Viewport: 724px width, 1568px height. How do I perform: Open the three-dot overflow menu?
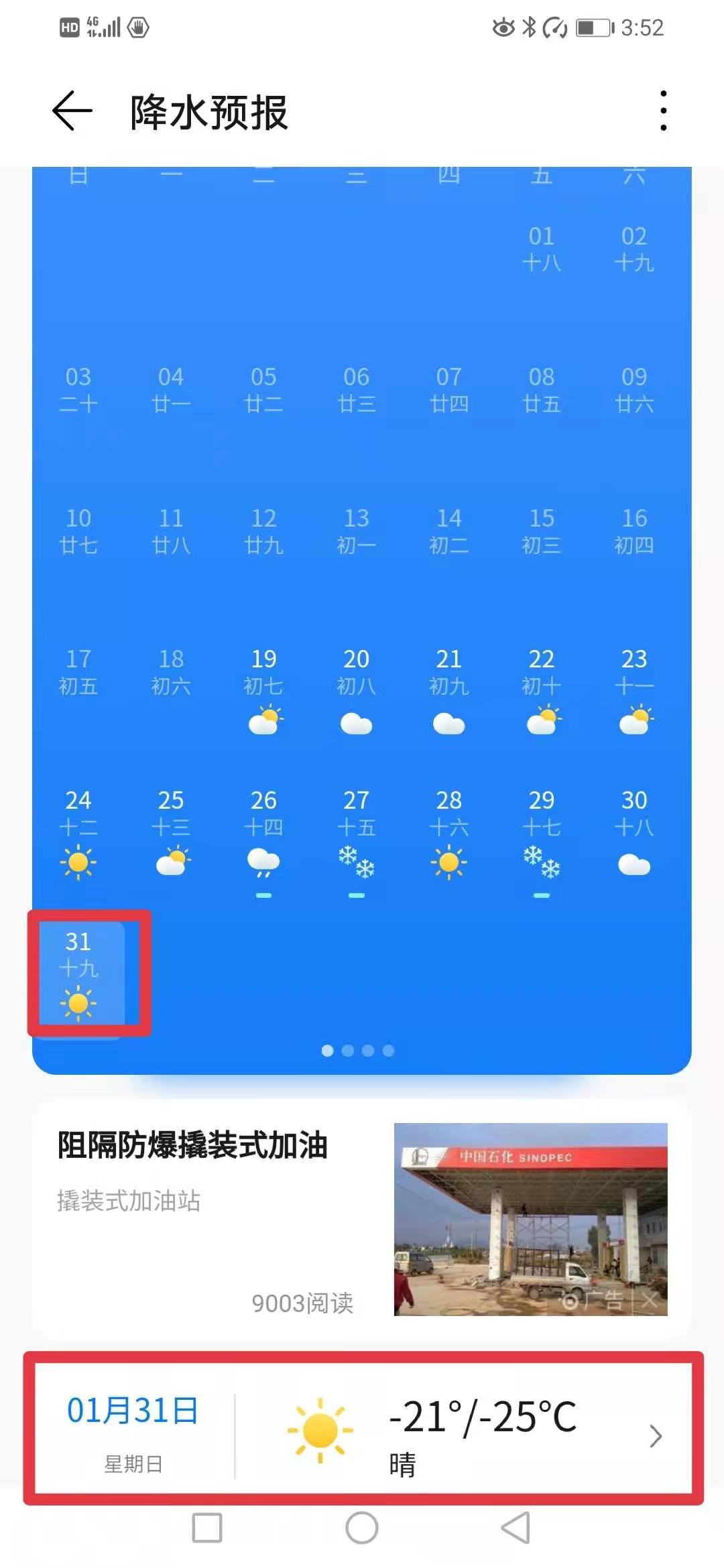[663, 111]
